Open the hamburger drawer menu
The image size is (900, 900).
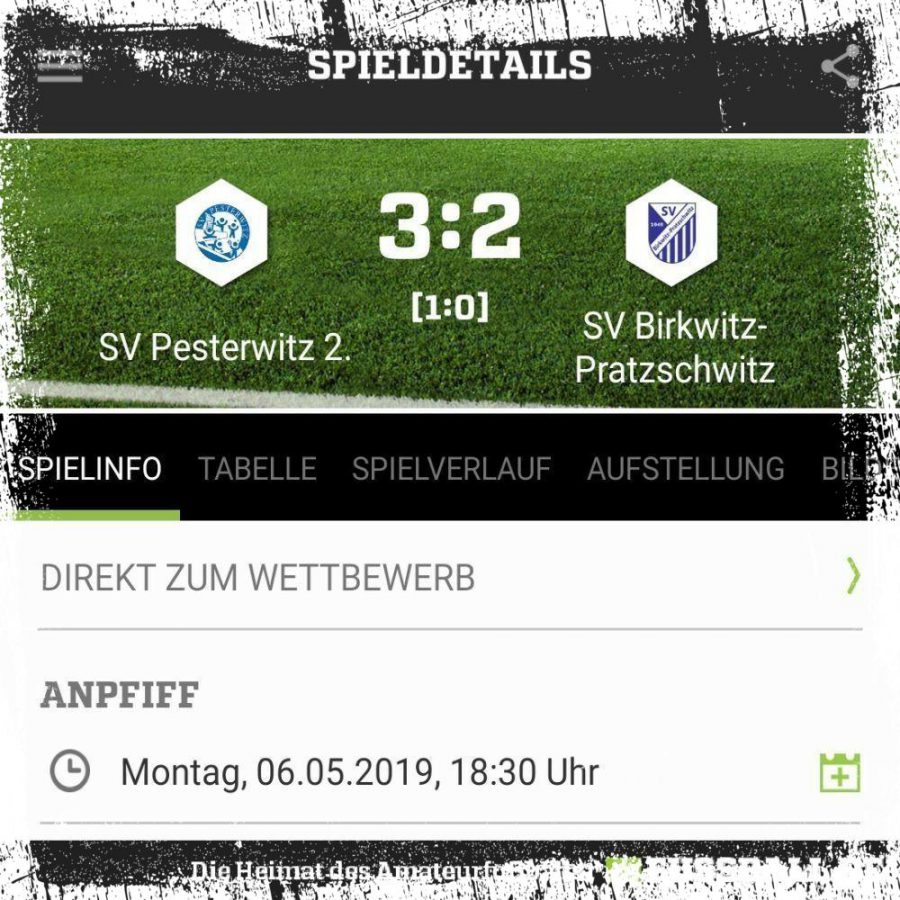[x=59, y=66]
